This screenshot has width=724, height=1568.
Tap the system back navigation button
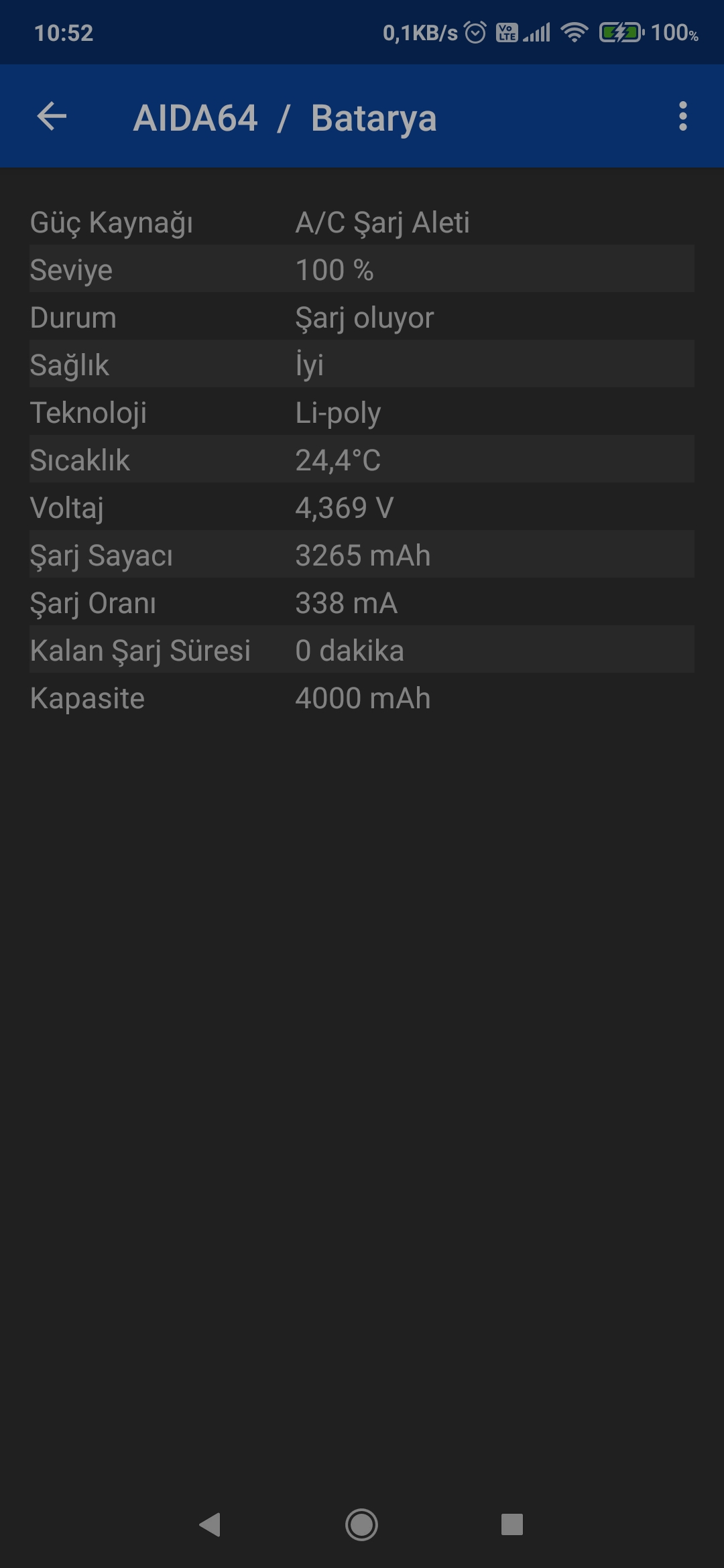[210, 1524]
